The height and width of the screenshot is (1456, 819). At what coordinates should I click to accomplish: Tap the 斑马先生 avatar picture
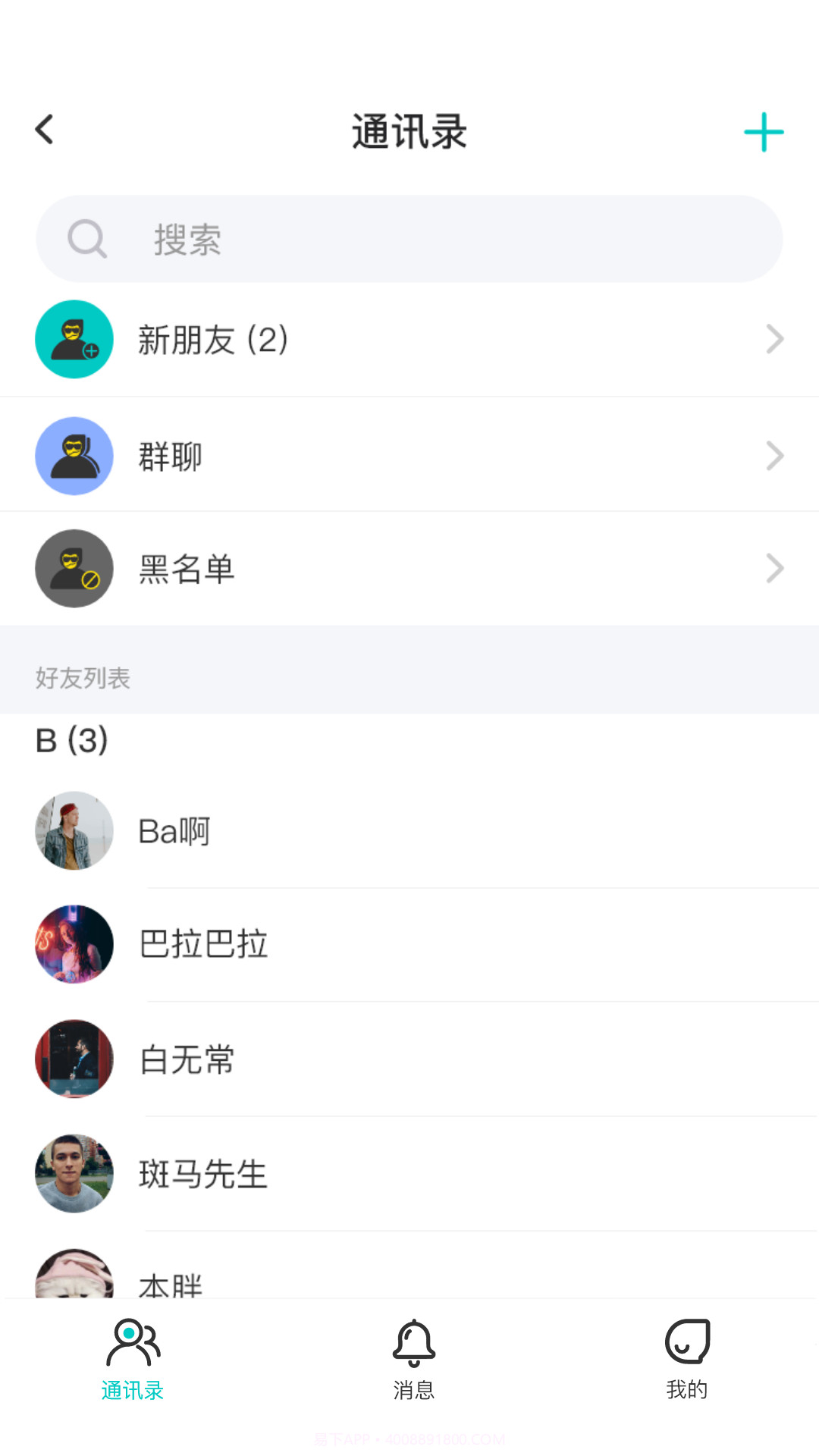[x=74, y=1174]
